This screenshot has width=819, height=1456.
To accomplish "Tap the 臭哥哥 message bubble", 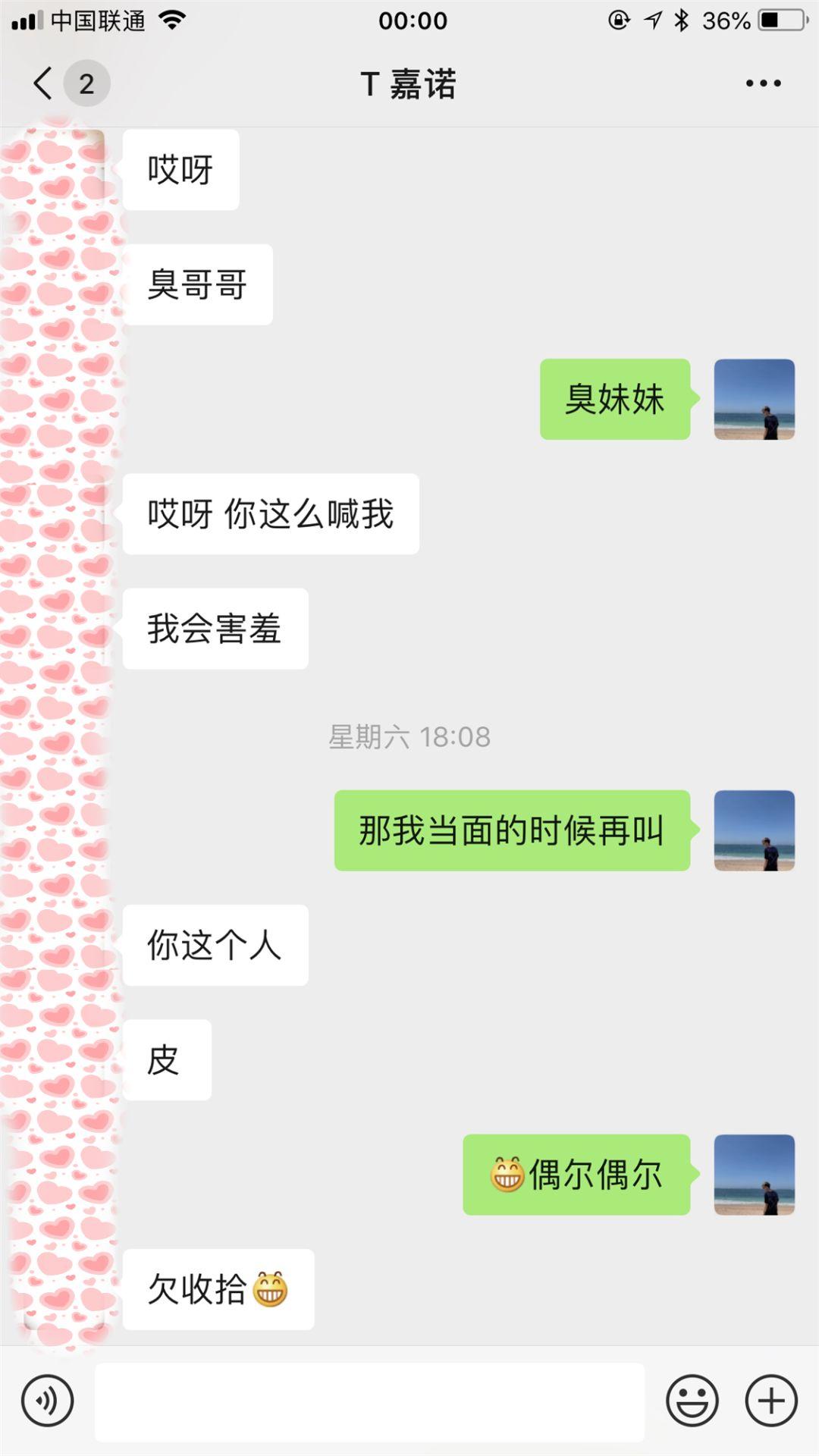I will [x=199, y=283].
